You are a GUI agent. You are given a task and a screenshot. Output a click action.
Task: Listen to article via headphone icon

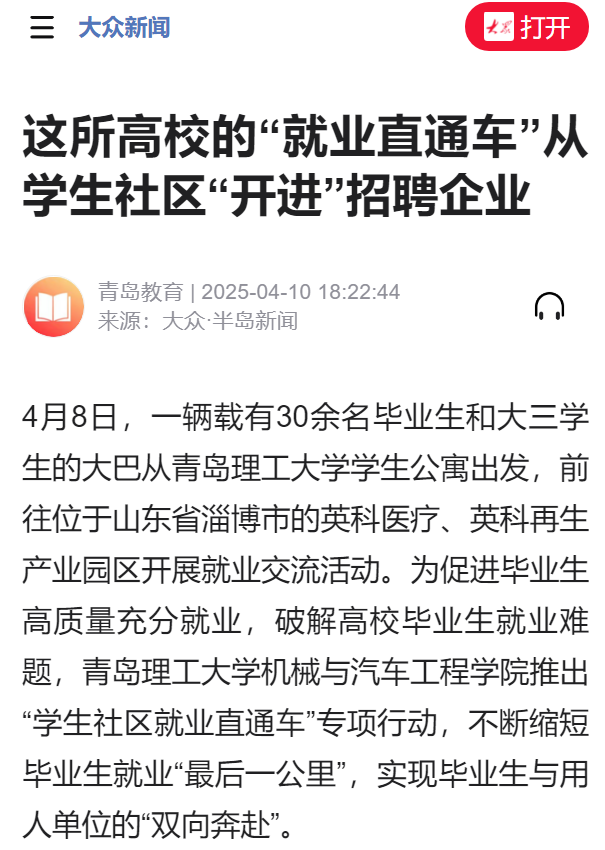pos(549,306)
